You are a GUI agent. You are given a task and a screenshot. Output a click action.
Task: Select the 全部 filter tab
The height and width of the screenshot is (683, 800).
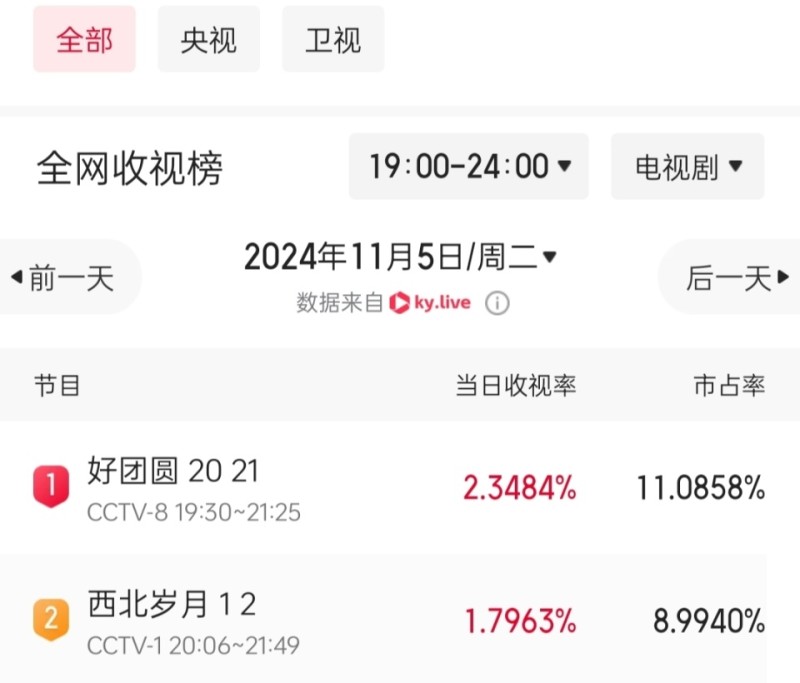(84, 40)
